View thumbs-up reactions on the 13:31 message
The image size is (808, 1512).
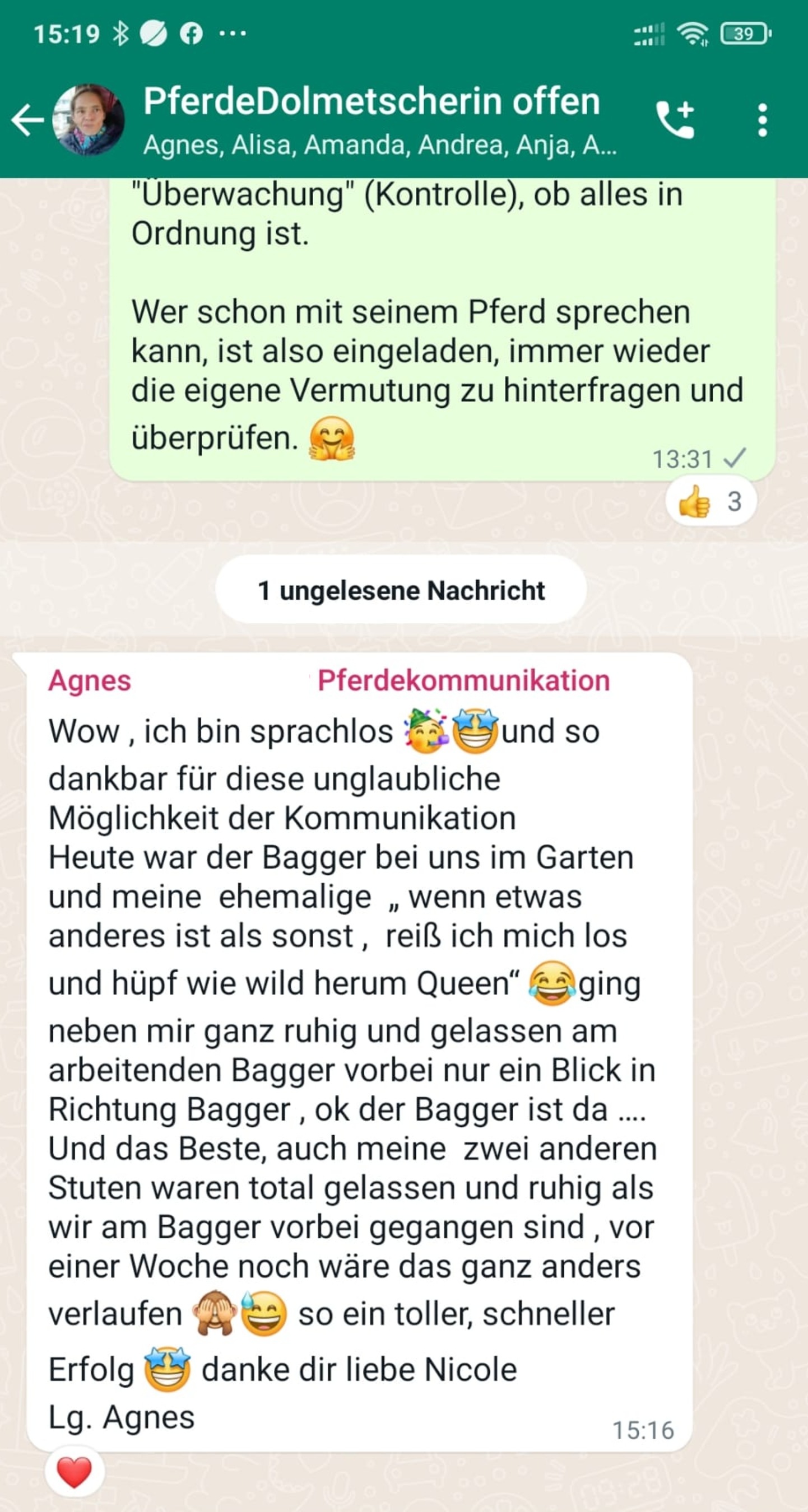click(710, 502)
